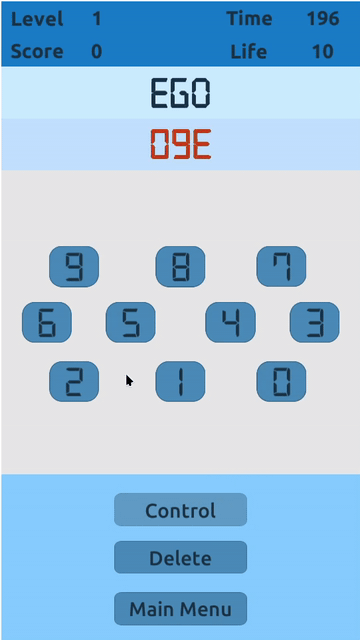
Task: Choose the number 4 key
Action: pos(231,322)
